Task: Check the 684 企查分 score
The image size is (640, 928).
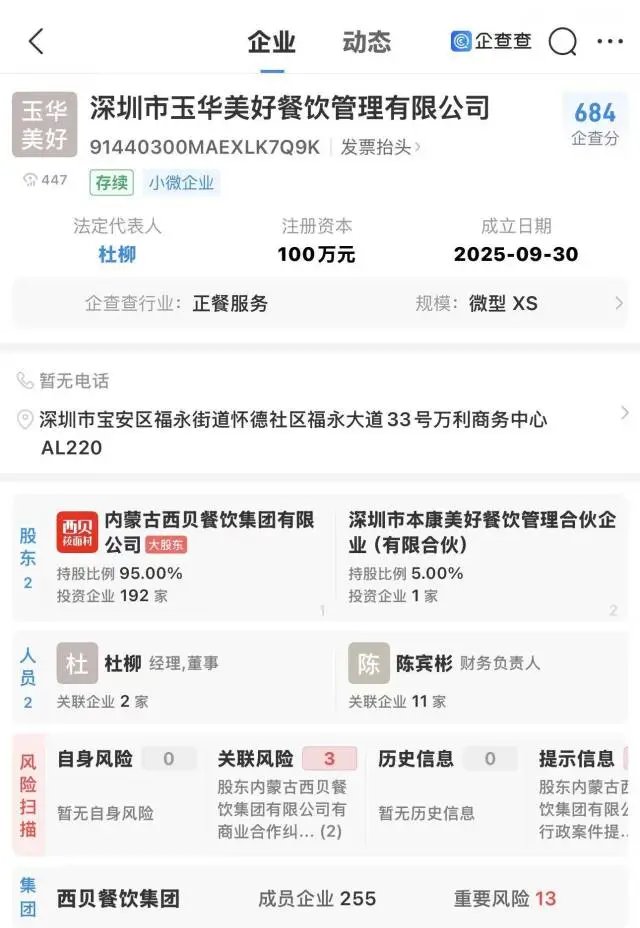Action: coord(595,123)
